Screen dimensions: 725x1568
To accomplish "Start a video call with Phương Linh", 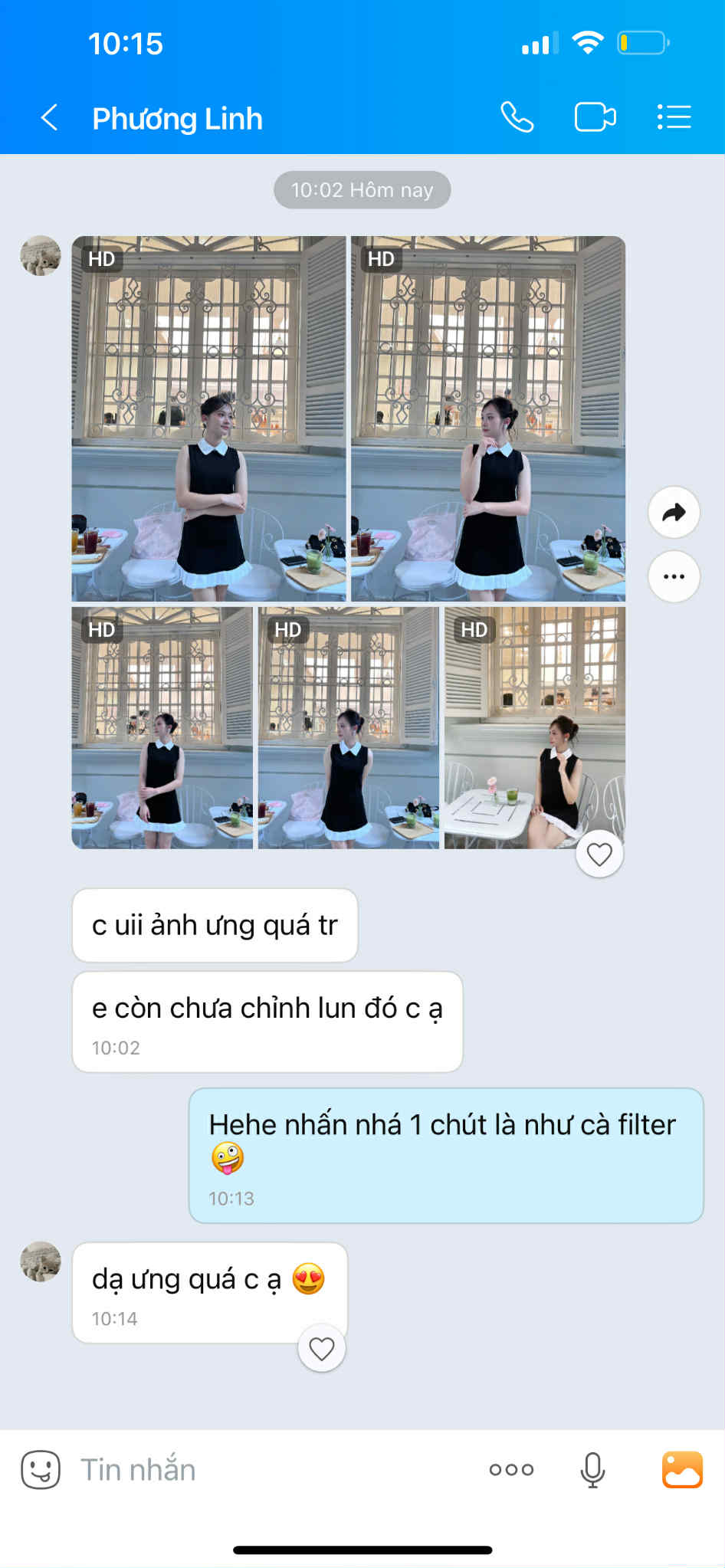I will click(x=595, y=118).
